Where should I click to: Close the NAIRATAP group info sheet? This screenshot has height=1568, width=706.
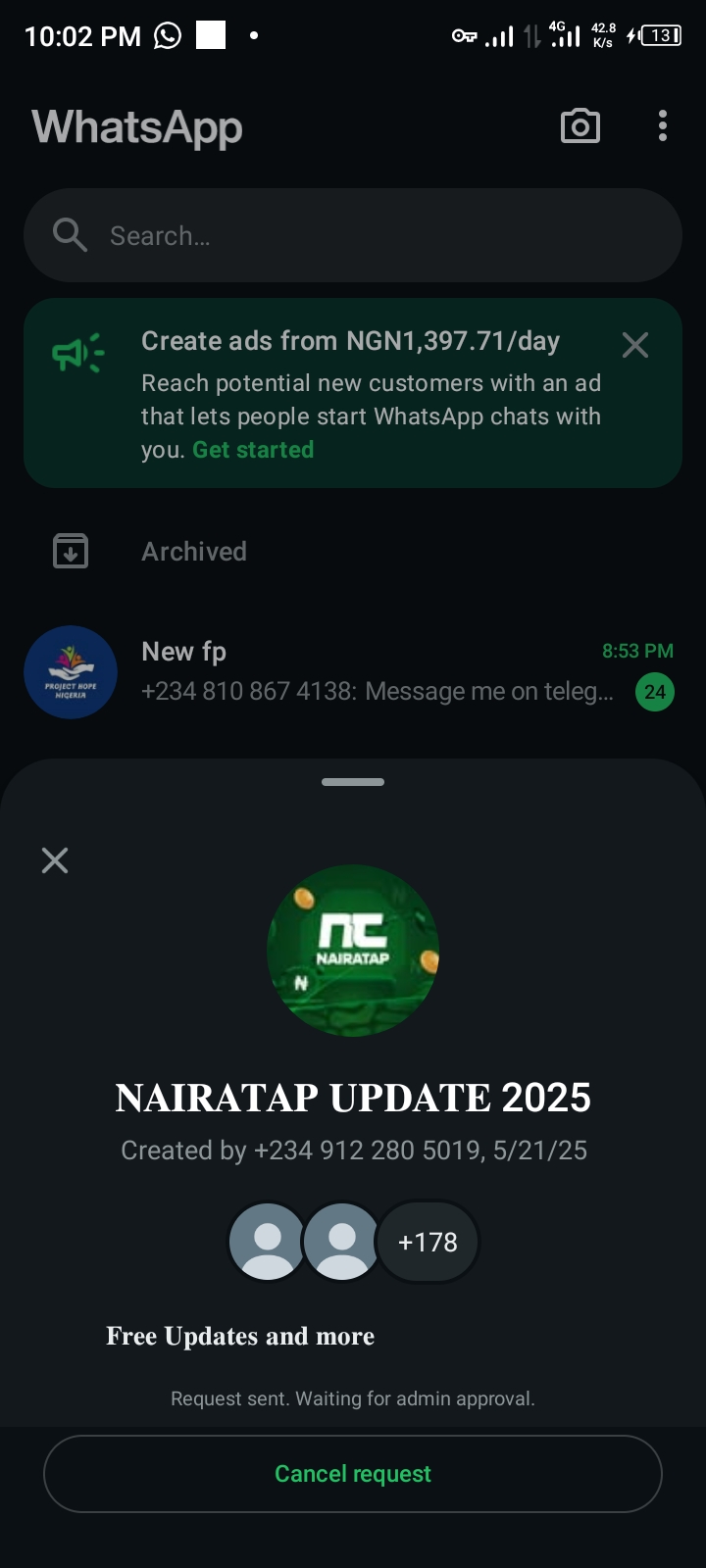pos(55,860)
